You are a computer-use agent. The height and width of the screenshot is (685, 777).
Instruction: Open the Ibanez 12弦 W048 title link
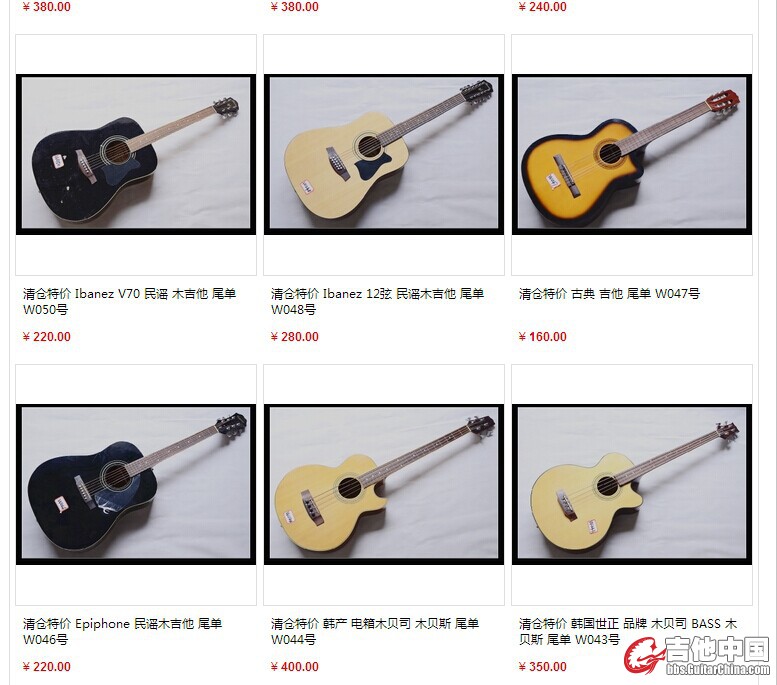click(x=377, y=294)
